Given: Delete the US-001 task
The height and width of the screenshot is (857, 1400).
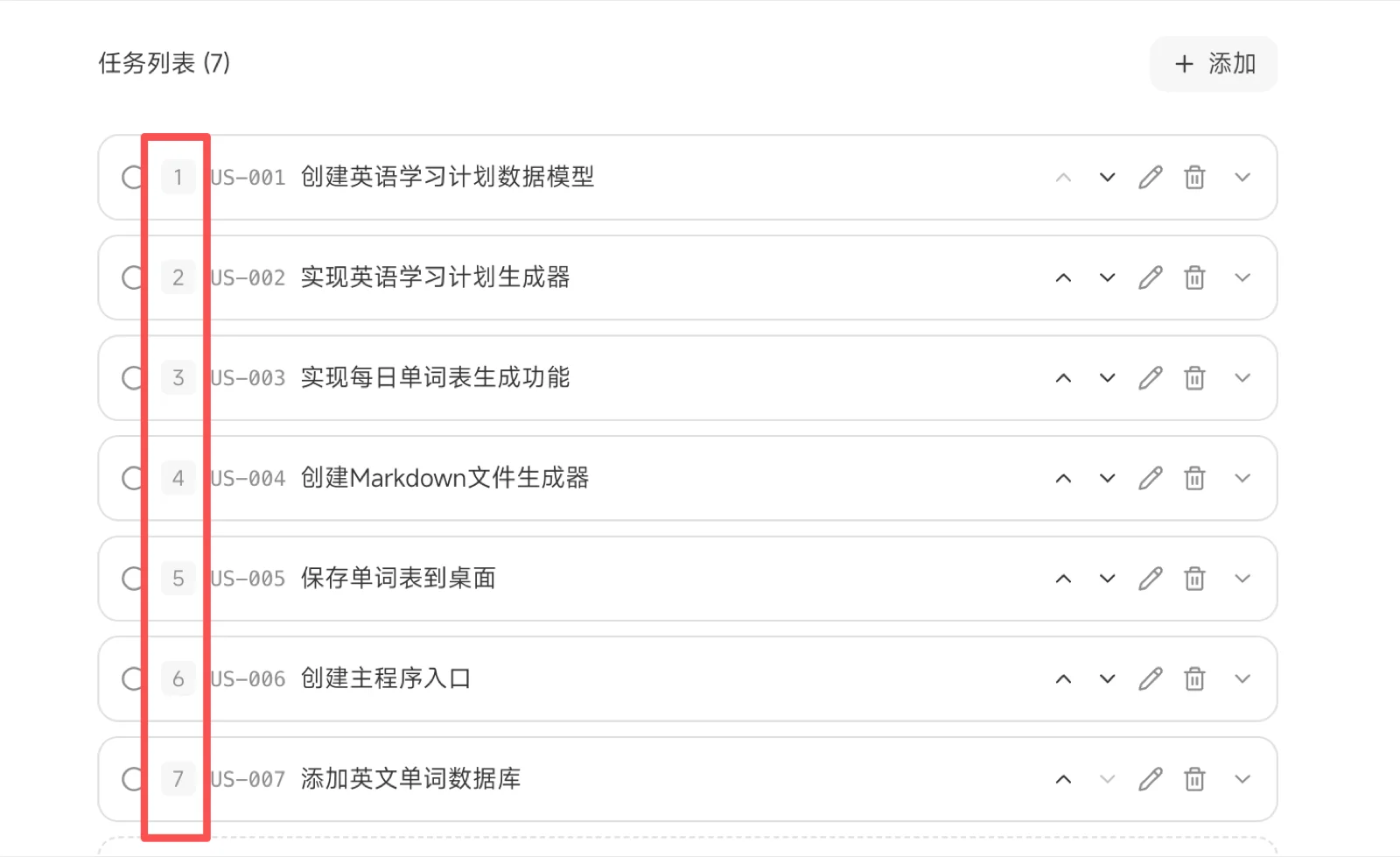Looking at the screenshot, I should point(1194,178).
